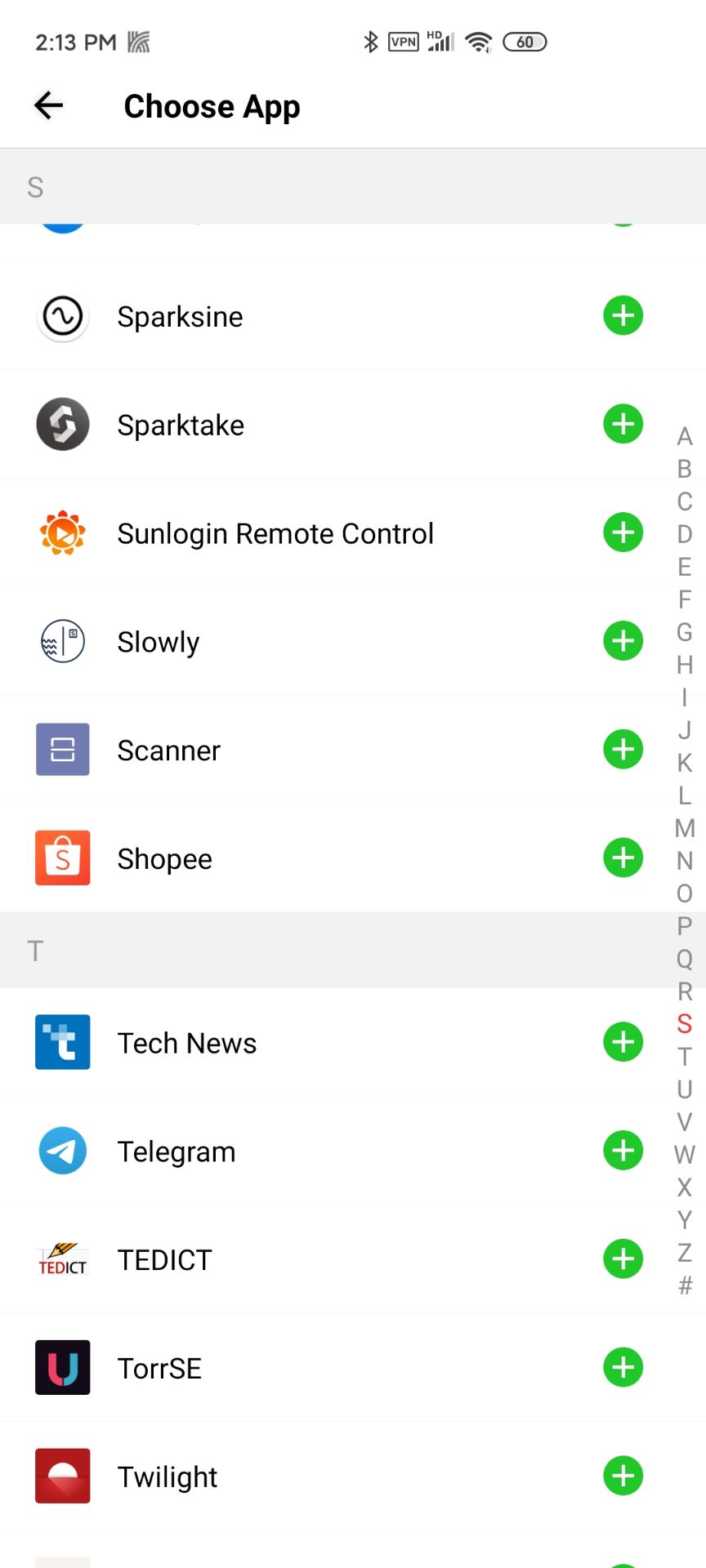This screenshot has width=706, height=1568.
Task: Add Sunlogin Remote Control via plus
Action: pos(623,533)
